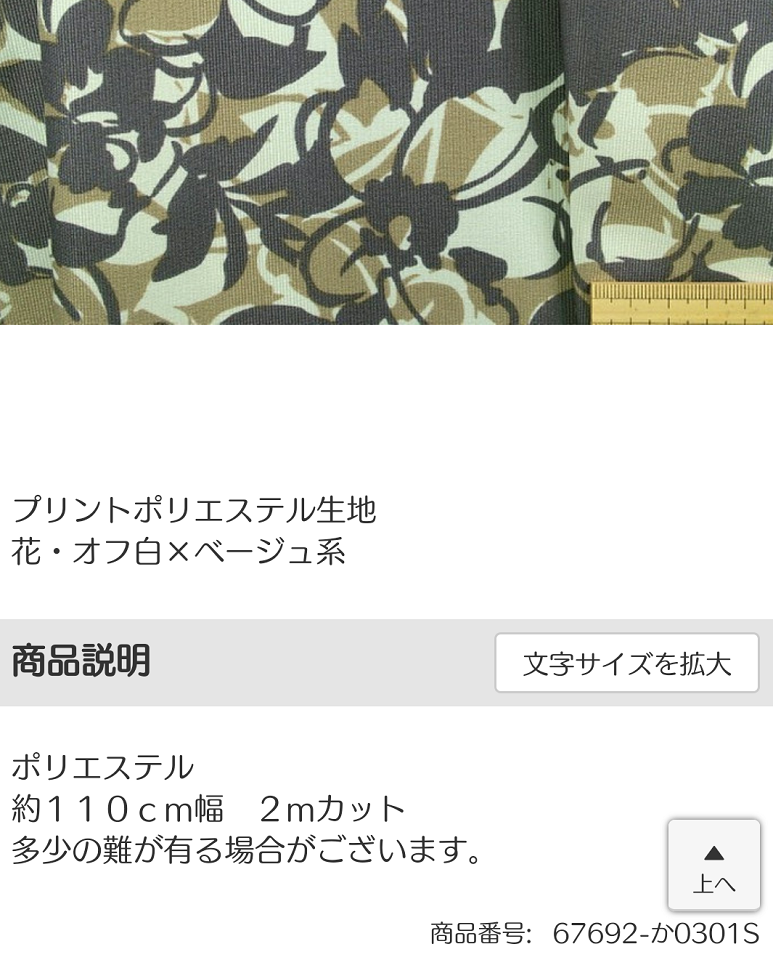Open the fabric product image
Viewport: 773px width, 960px height.
(x=386, y=162)
